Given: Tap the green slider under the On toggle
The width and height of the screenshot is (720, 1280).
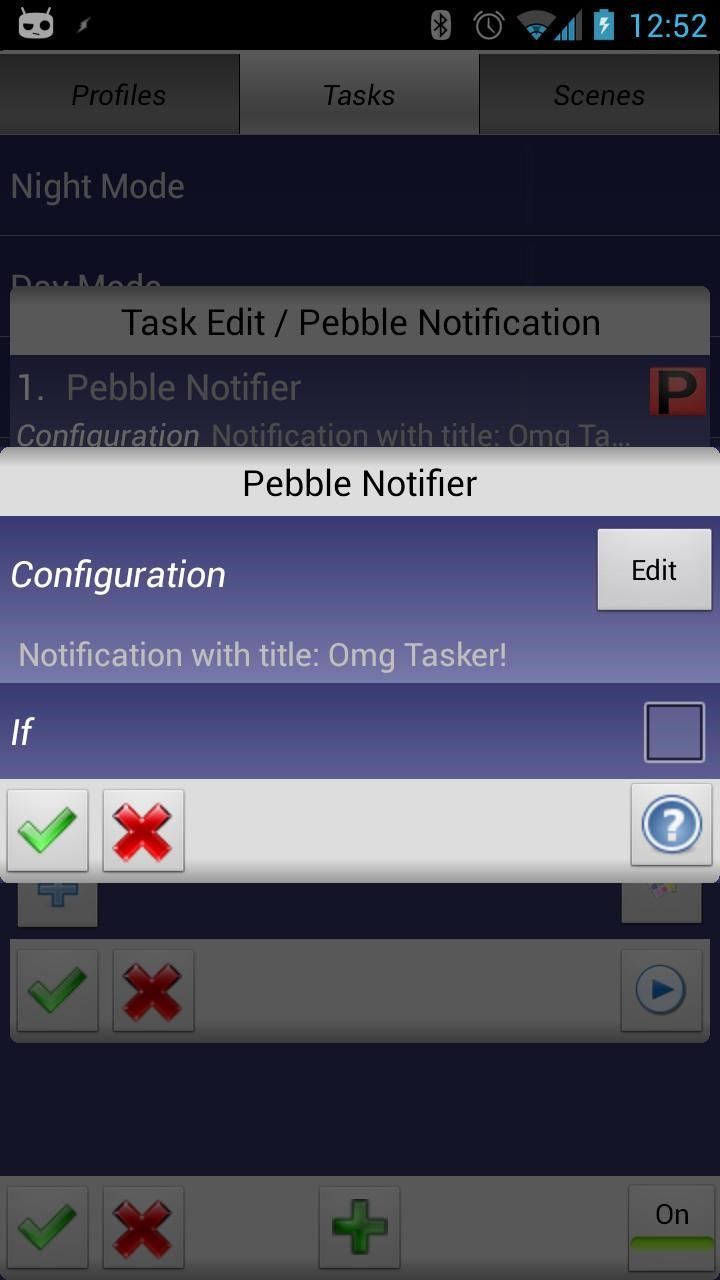Looking at the screenshot, I should pyautogui.click(x=671, y=1248).
